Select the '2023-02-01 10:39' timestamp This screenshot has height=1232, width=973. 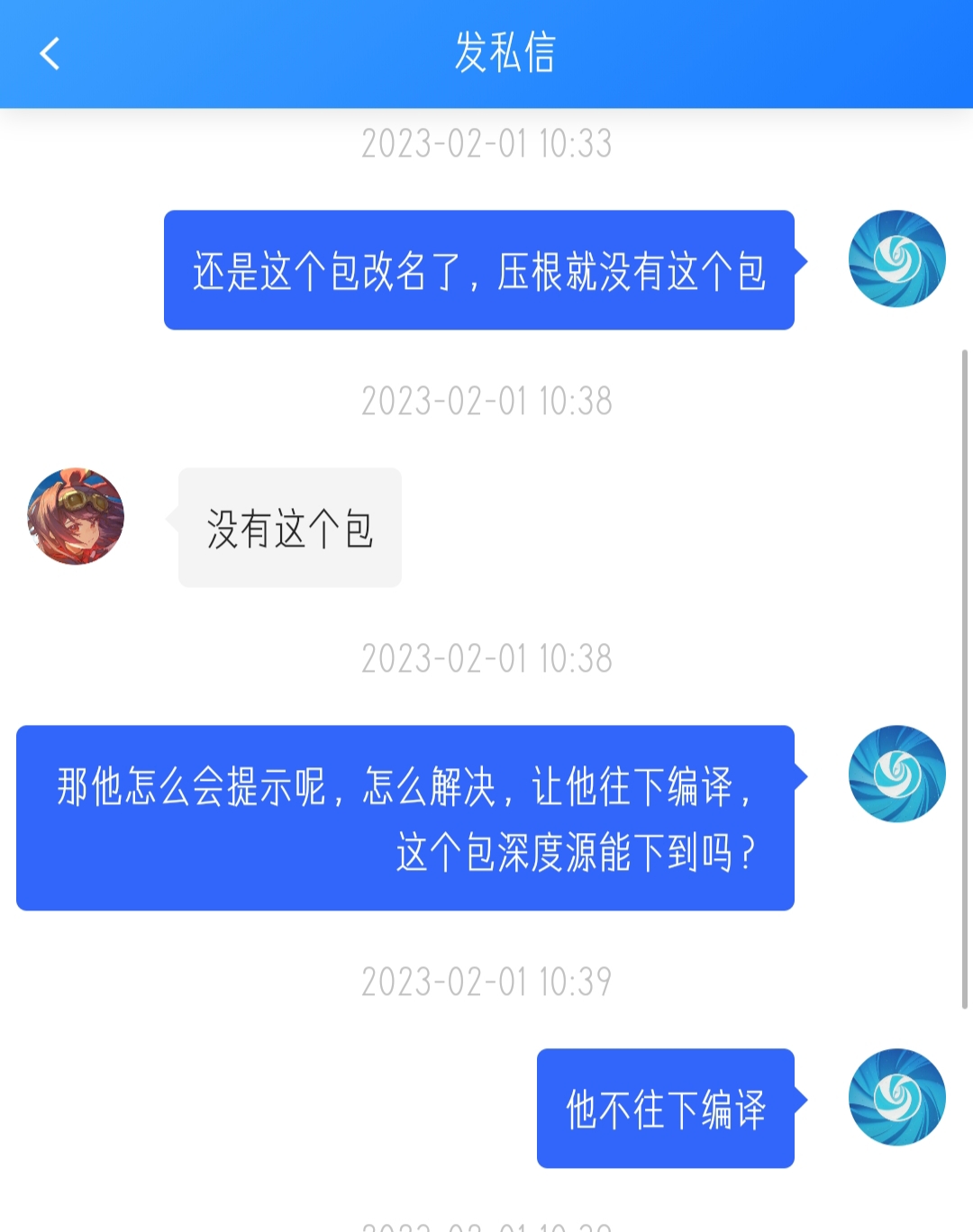pyautogui.click(x=486, y=982)
